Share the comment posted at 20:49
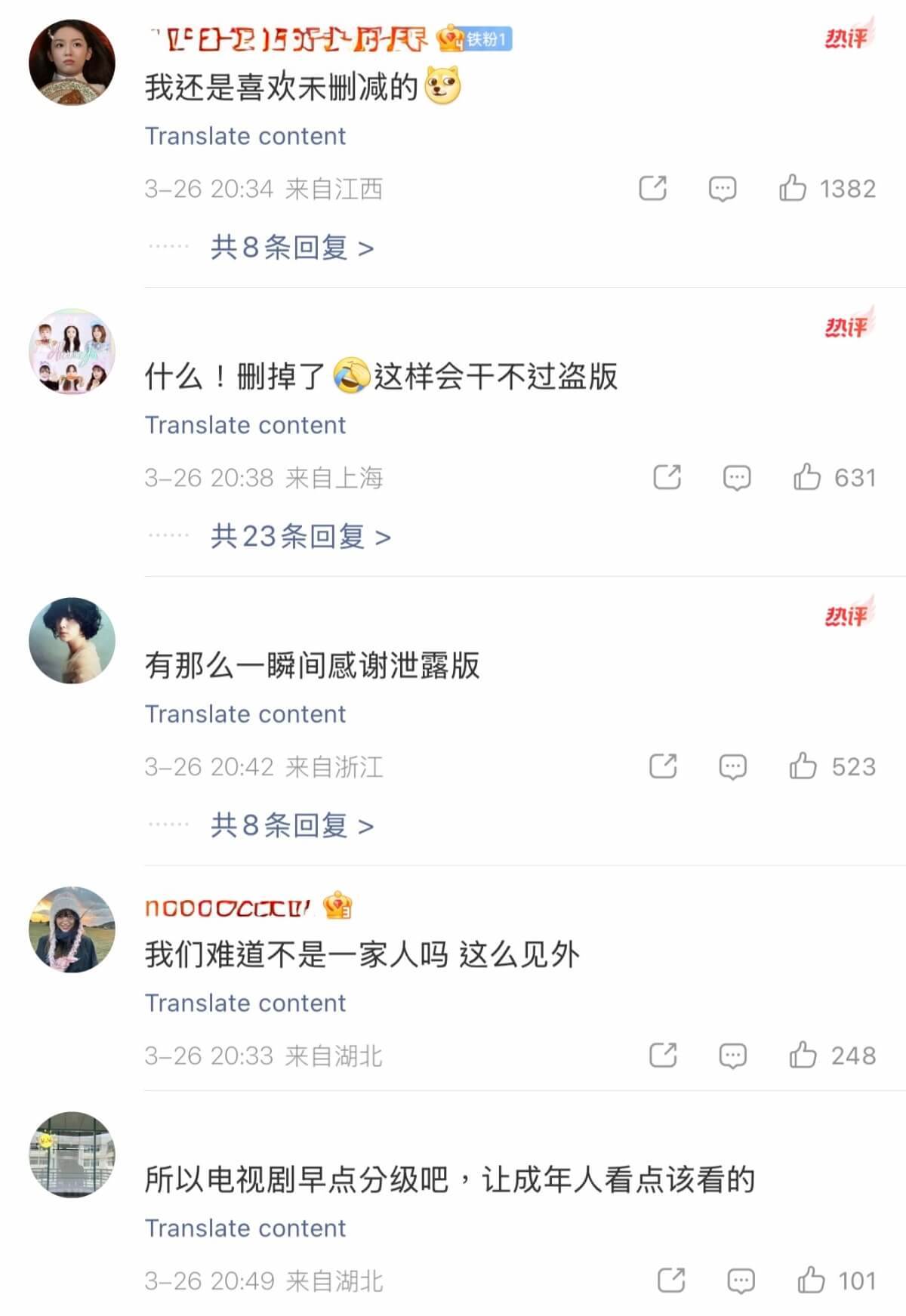This screenshot has height=1316, width=906. tap(671, 1281)
